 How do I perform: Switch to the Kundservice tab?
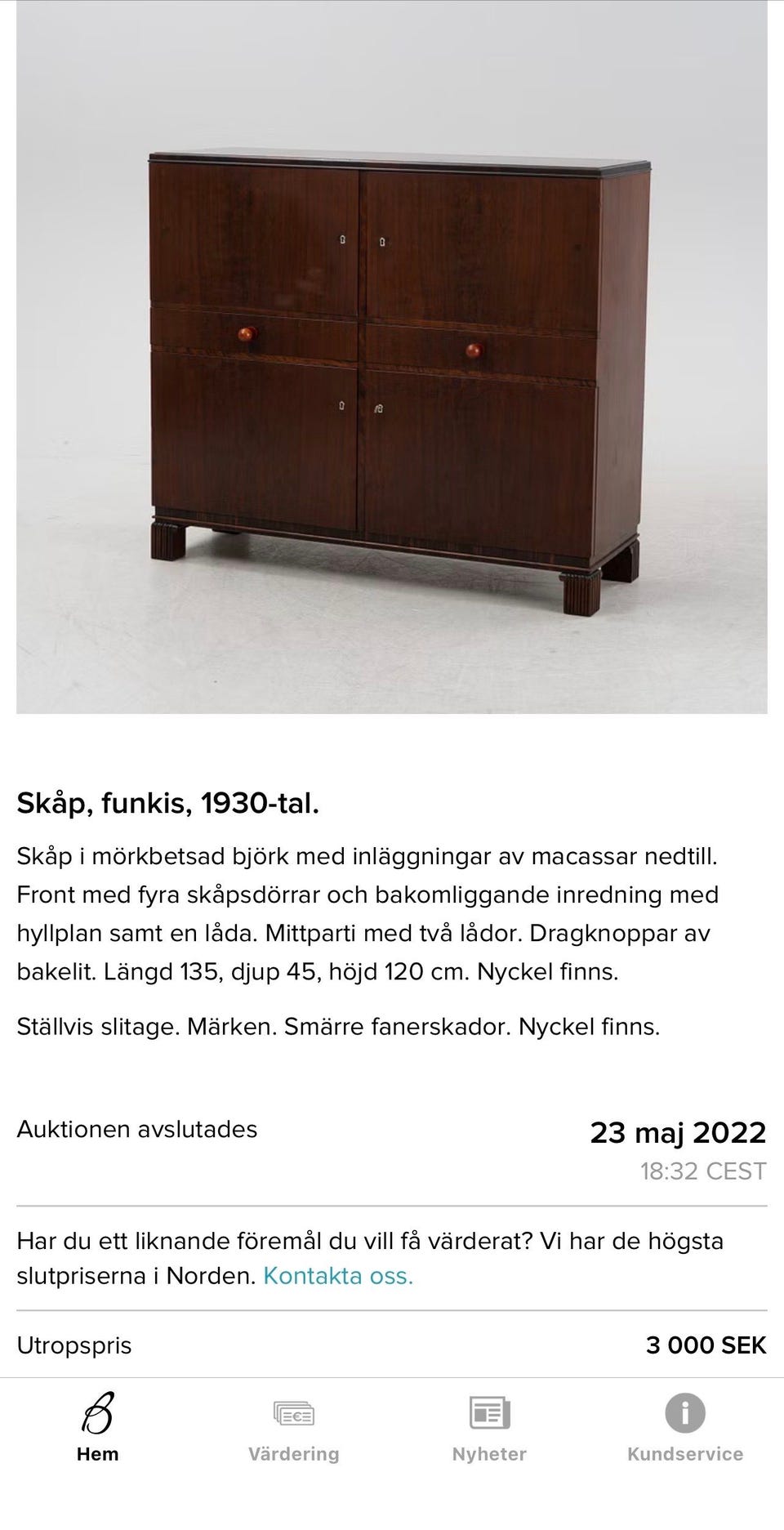click(x=685, y=1430)
